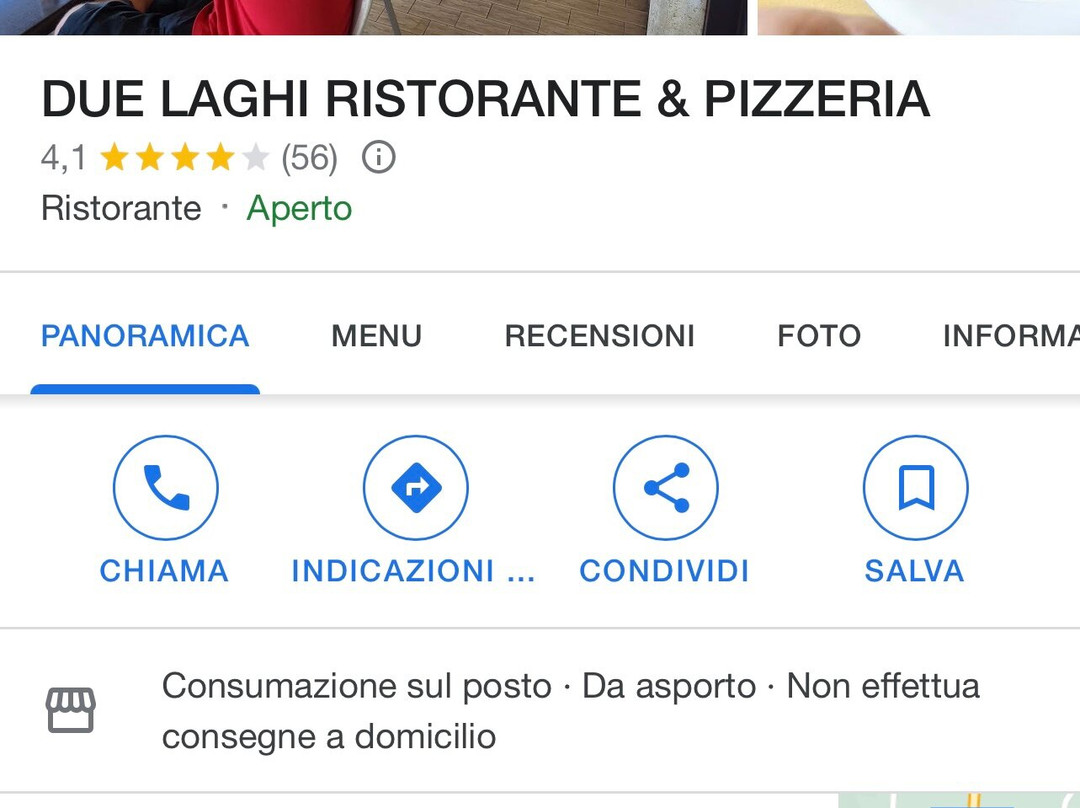Switch to the MENU tab
1080x808 pixels.
click(x=376, y=336)
